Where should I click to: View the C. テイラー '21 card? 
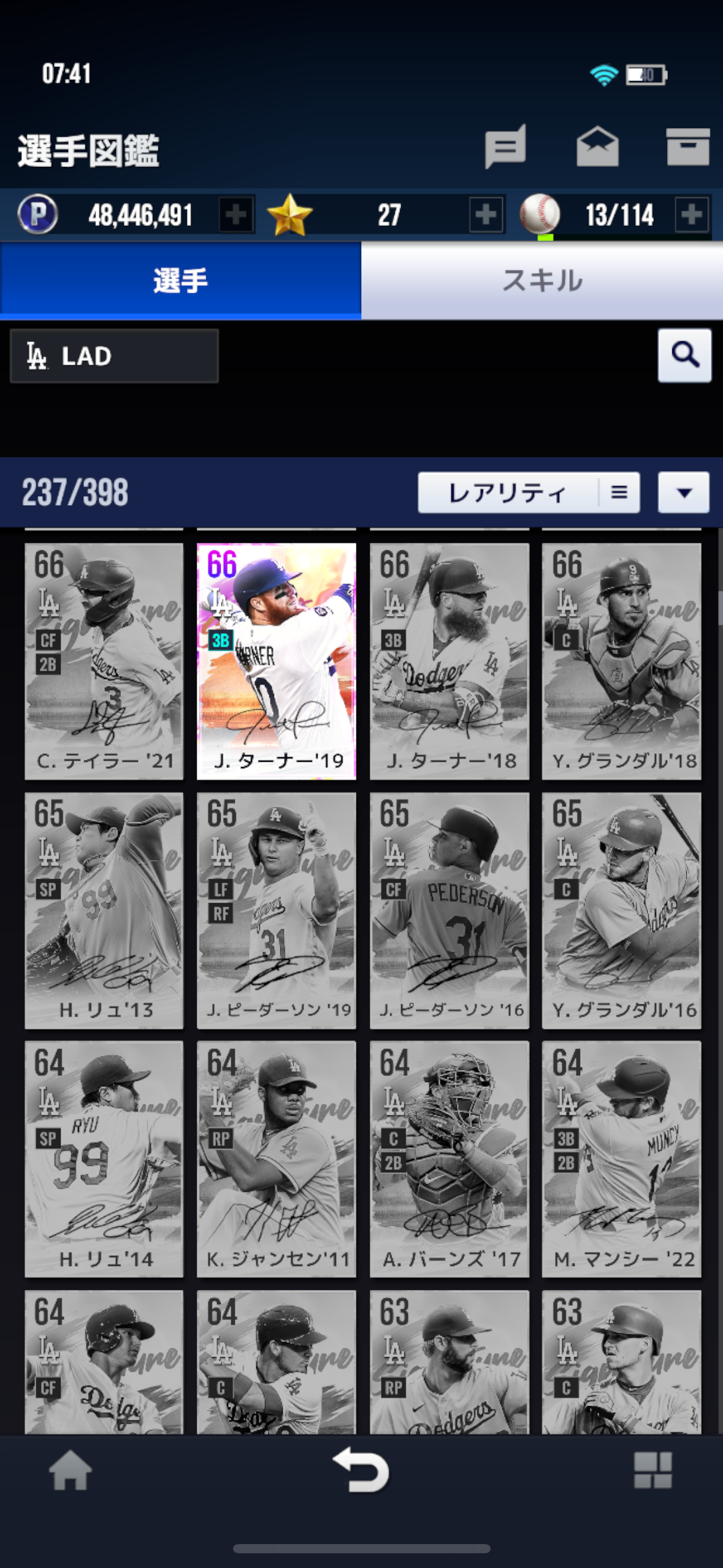tap(104, 661)
